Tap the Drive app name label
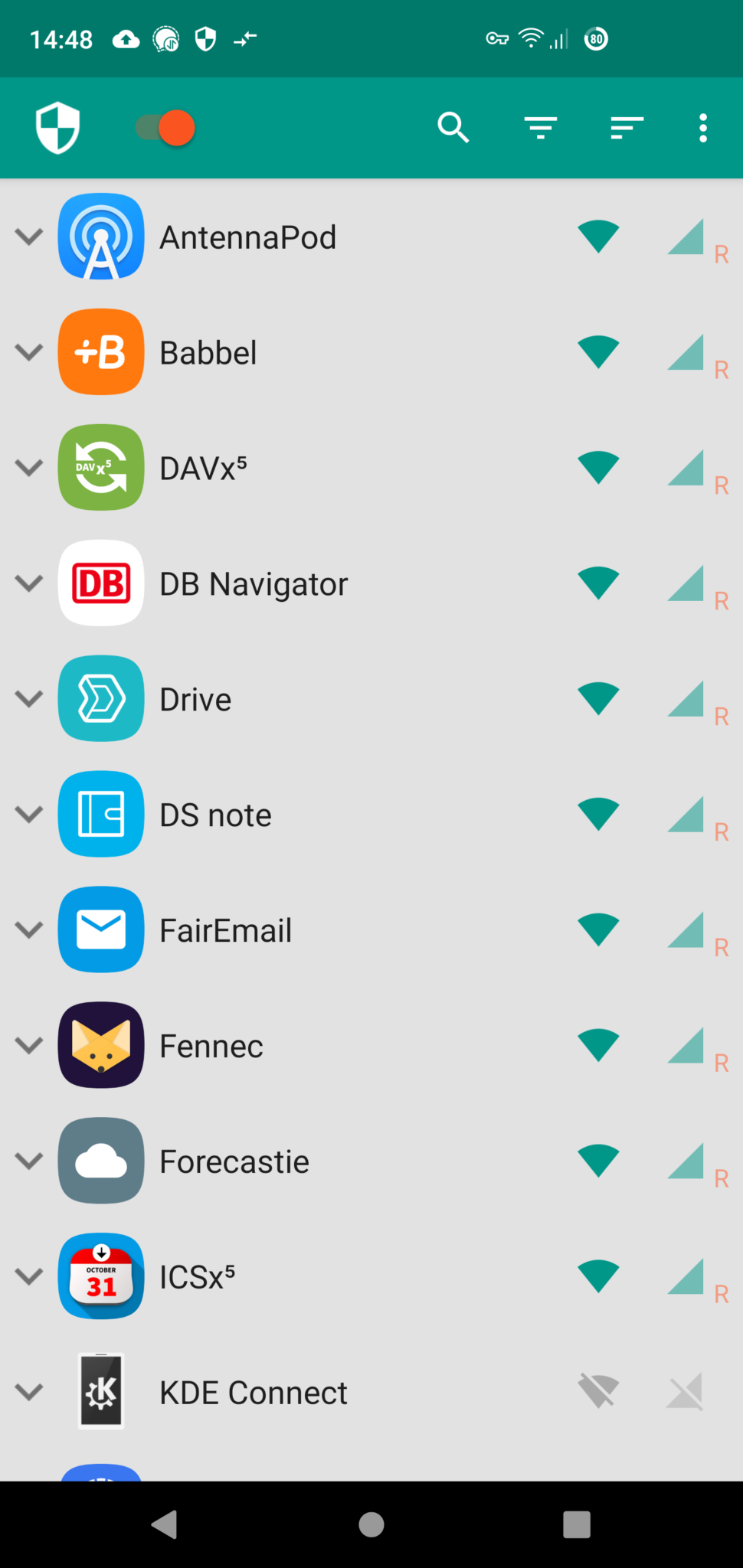This screenshot has width=743, height=1568. [x=195, y=698]
